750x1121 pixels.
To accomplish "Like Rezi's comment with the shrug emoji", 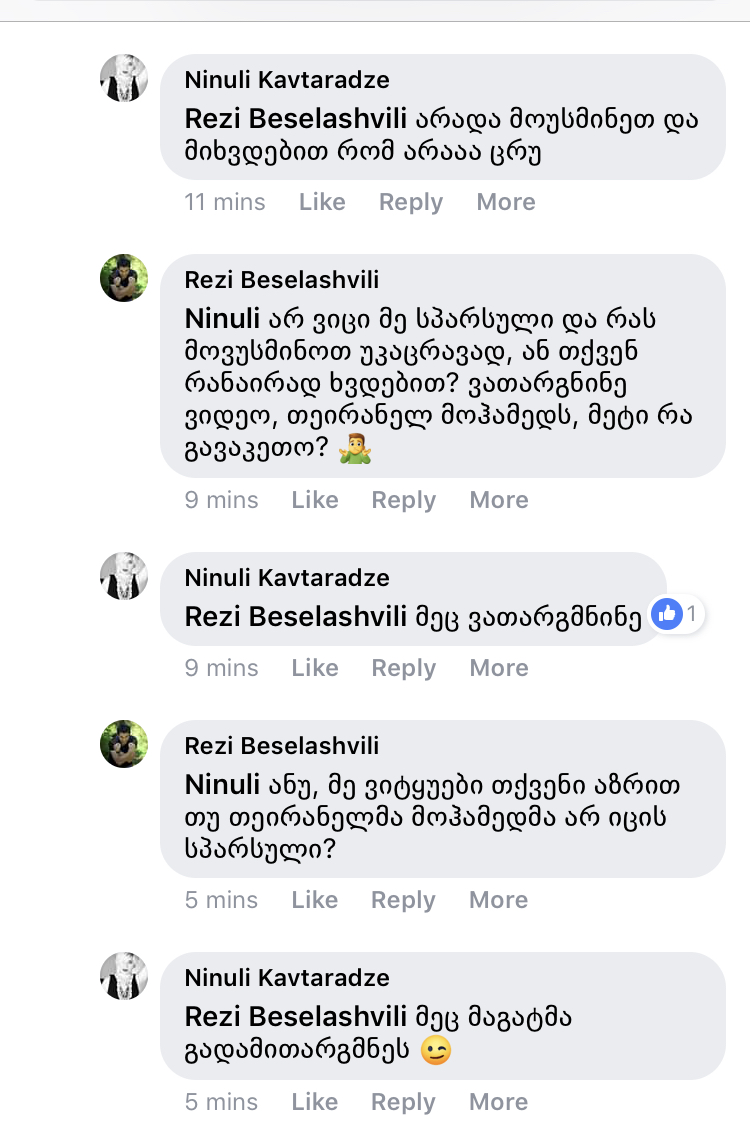I will pyautogui.click(x=314, y=500).
